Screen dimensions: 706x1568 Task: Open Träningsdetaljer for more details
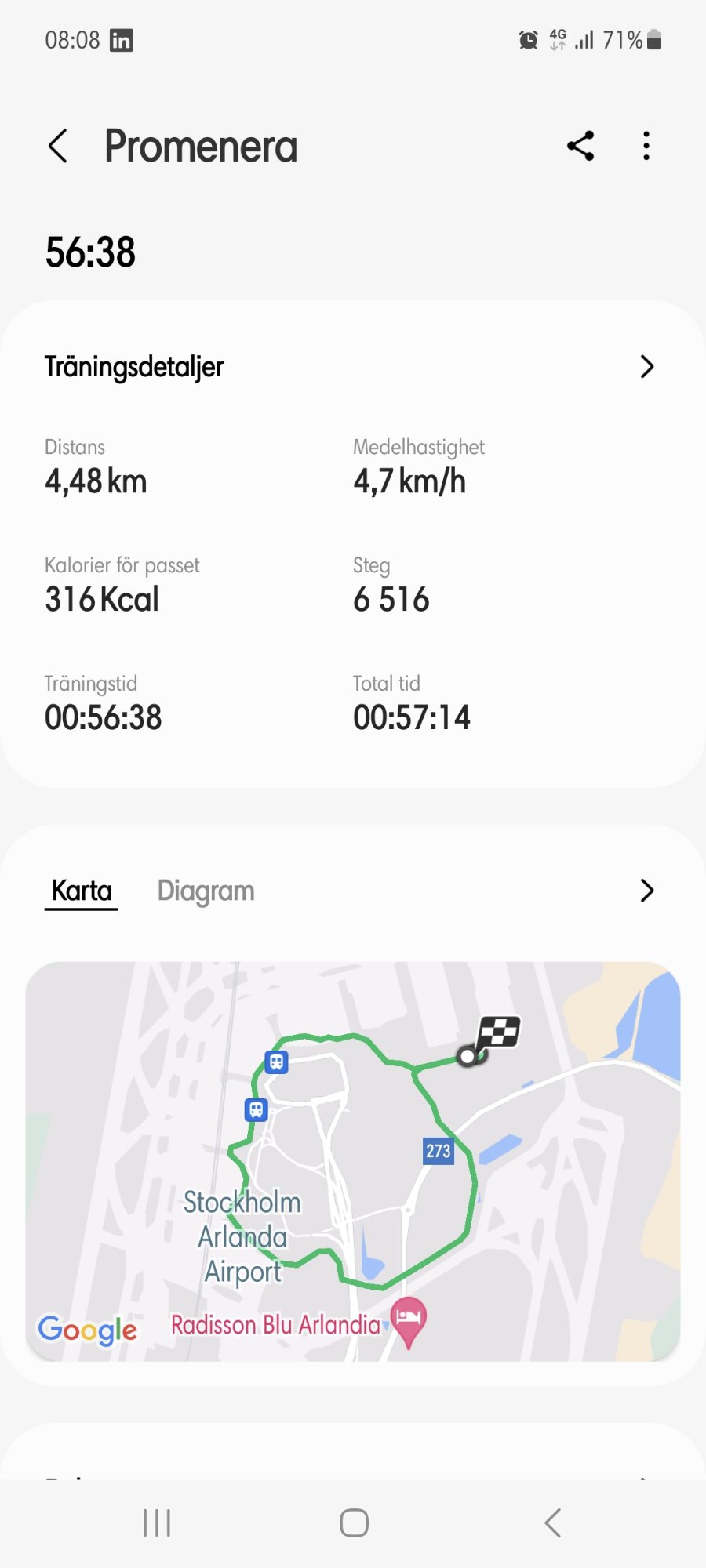click(353, 367)
